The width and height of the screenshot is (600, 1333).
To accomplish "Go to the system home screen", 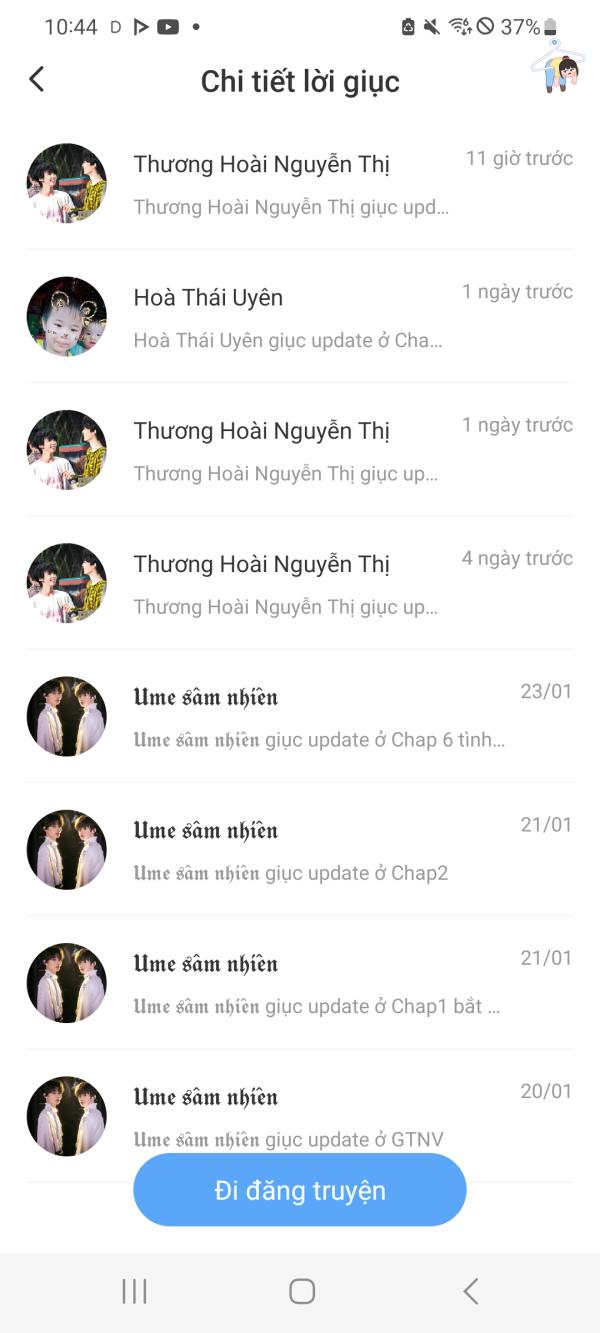I will tap(302, 1291).
